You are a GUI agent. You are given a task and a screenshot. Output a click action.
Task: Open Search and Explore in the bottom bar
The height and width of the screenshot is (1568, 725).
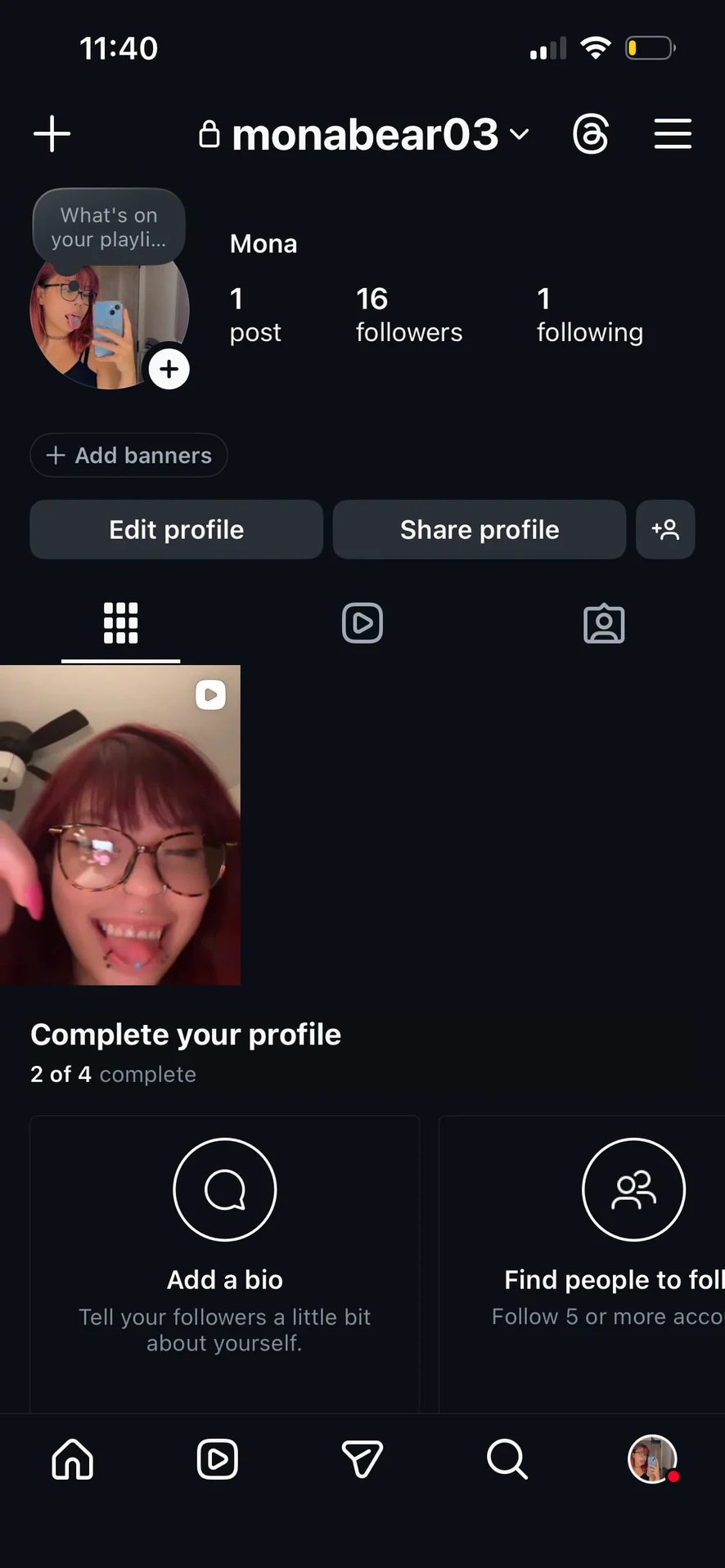coord(507,1459)
